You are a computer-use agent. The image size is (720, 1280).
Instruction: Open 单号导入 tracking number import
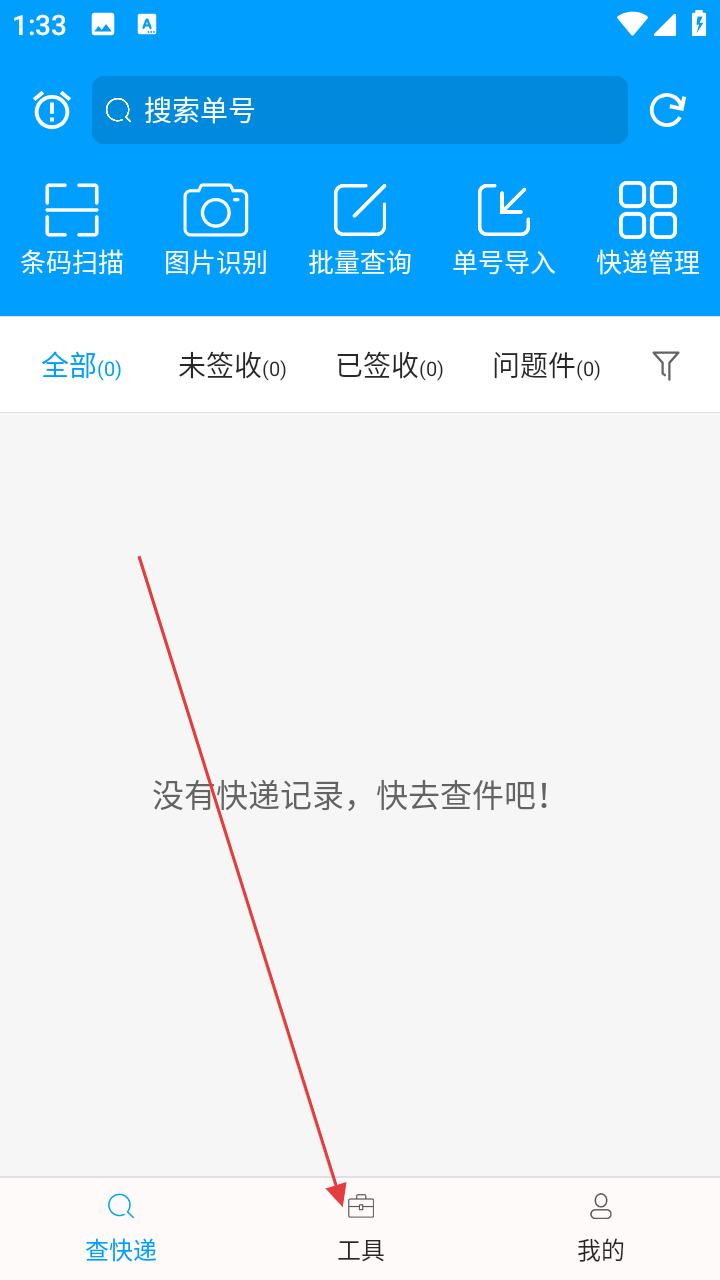504,228
